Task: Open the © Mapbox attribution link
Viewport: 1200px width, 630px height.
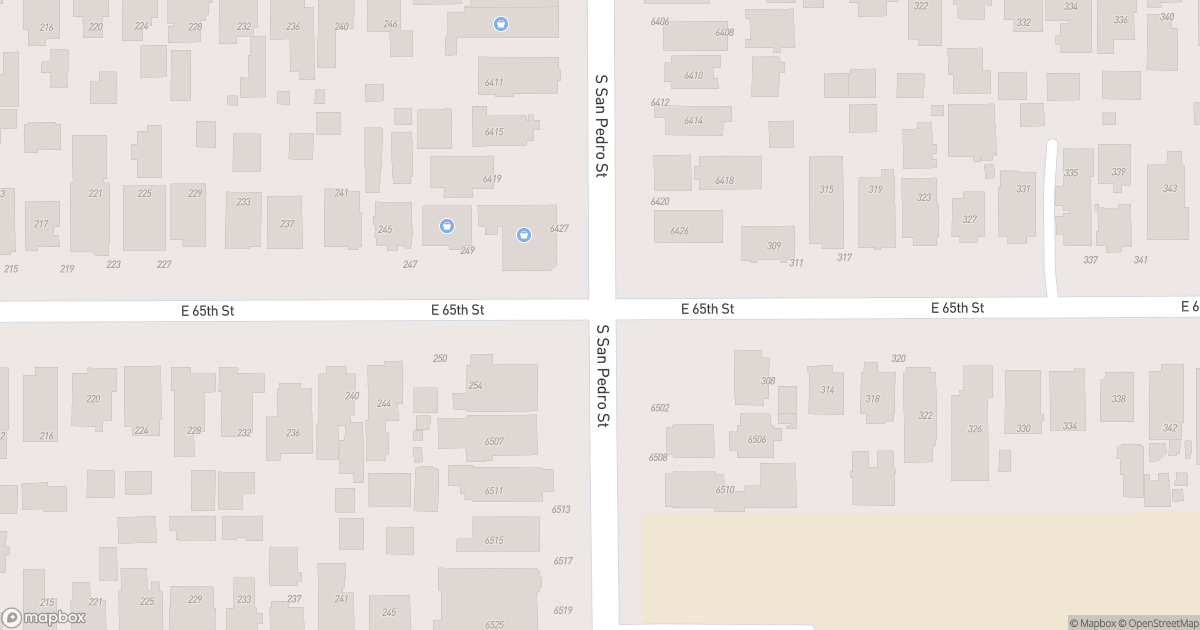Action: point(1096,623)
